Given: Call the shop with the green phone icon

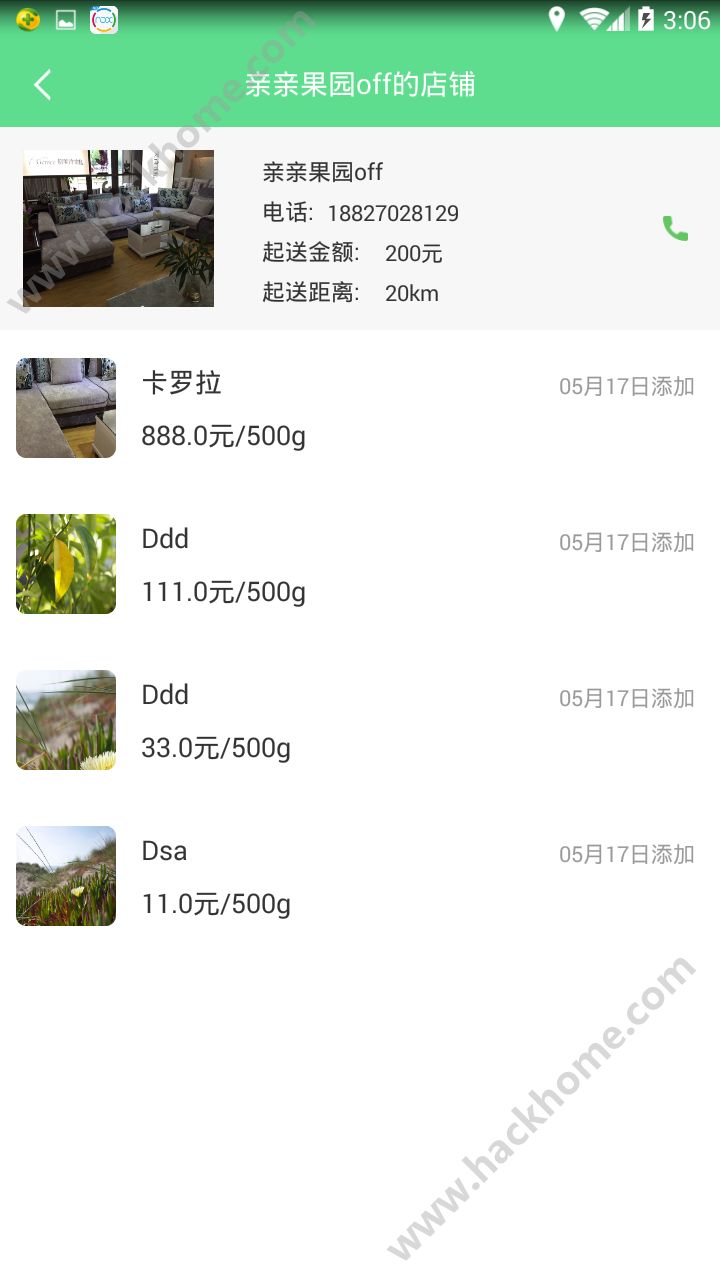Looking at the screenshot, I should pos(675,229).
